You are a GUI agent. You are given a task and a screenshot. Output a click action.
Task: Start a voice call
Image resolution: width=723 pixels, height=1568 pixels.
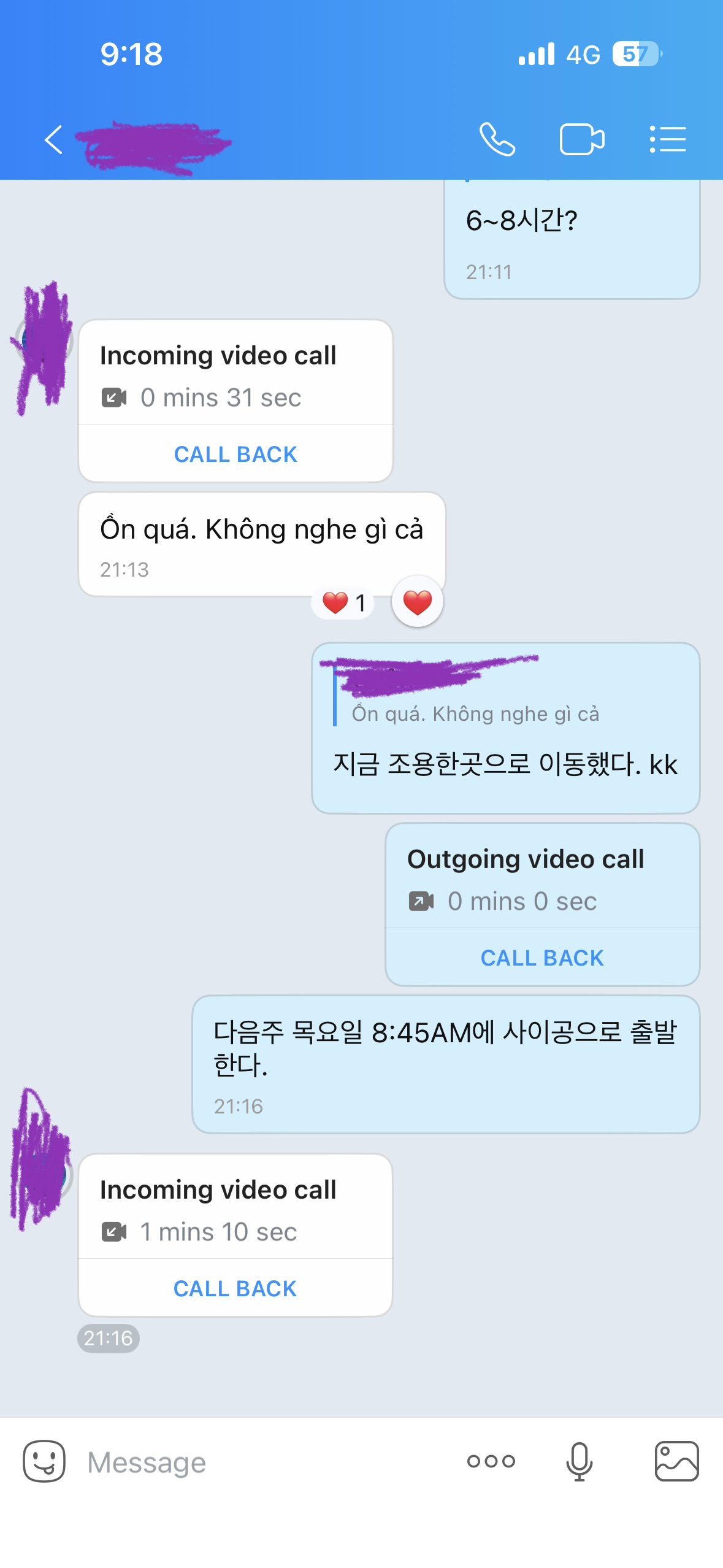pos(497,140)
